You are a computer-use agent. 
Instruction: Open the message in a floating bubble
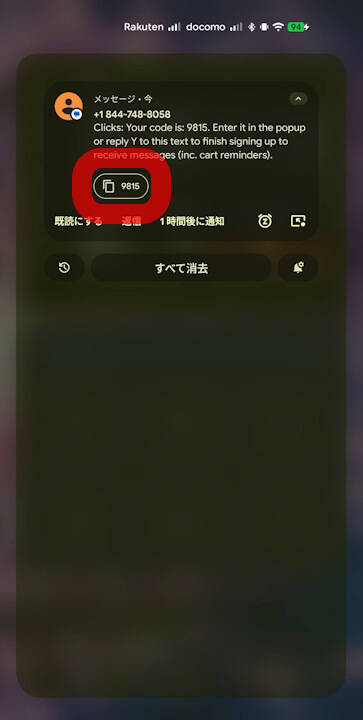pos(298,221)
